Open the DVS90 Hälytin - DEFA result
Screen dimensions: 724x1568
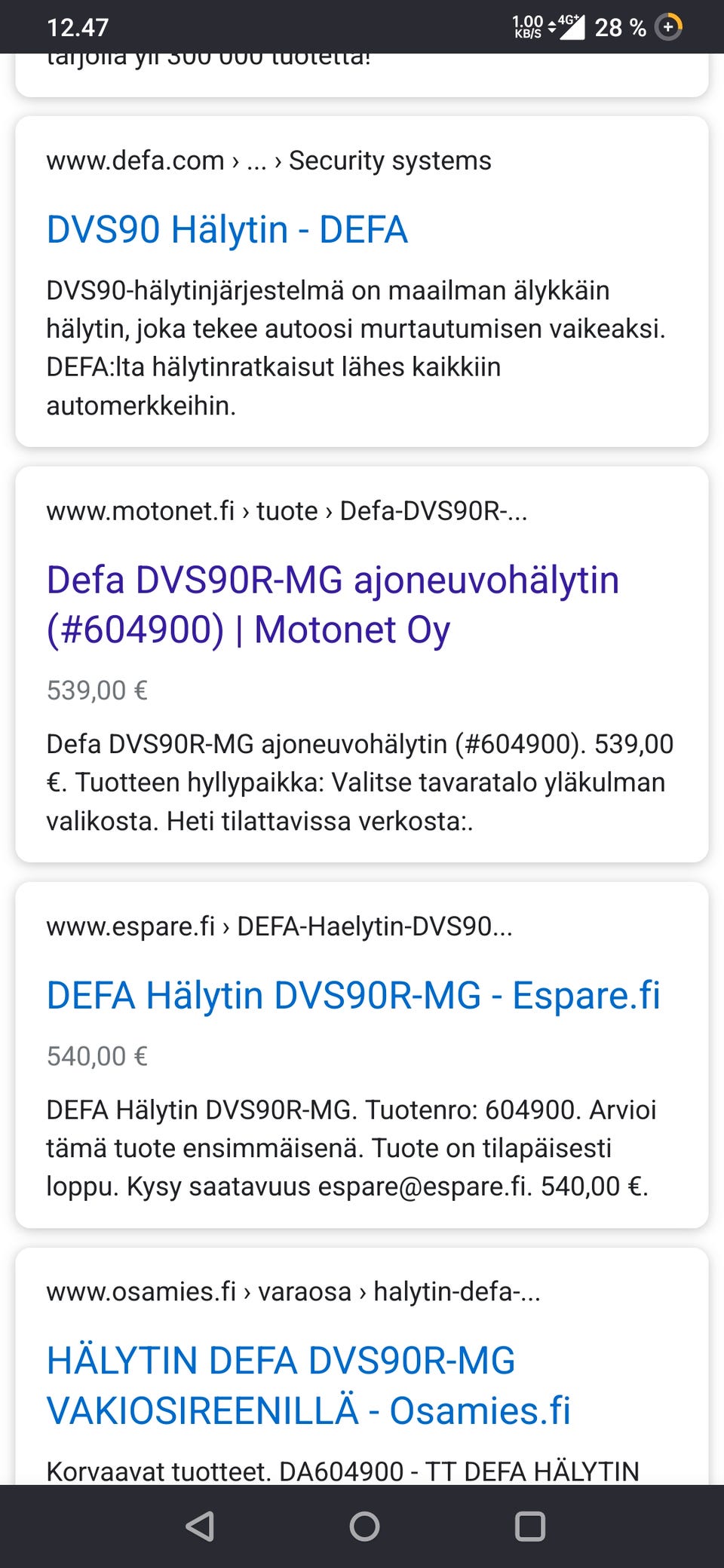coord(227,229)
